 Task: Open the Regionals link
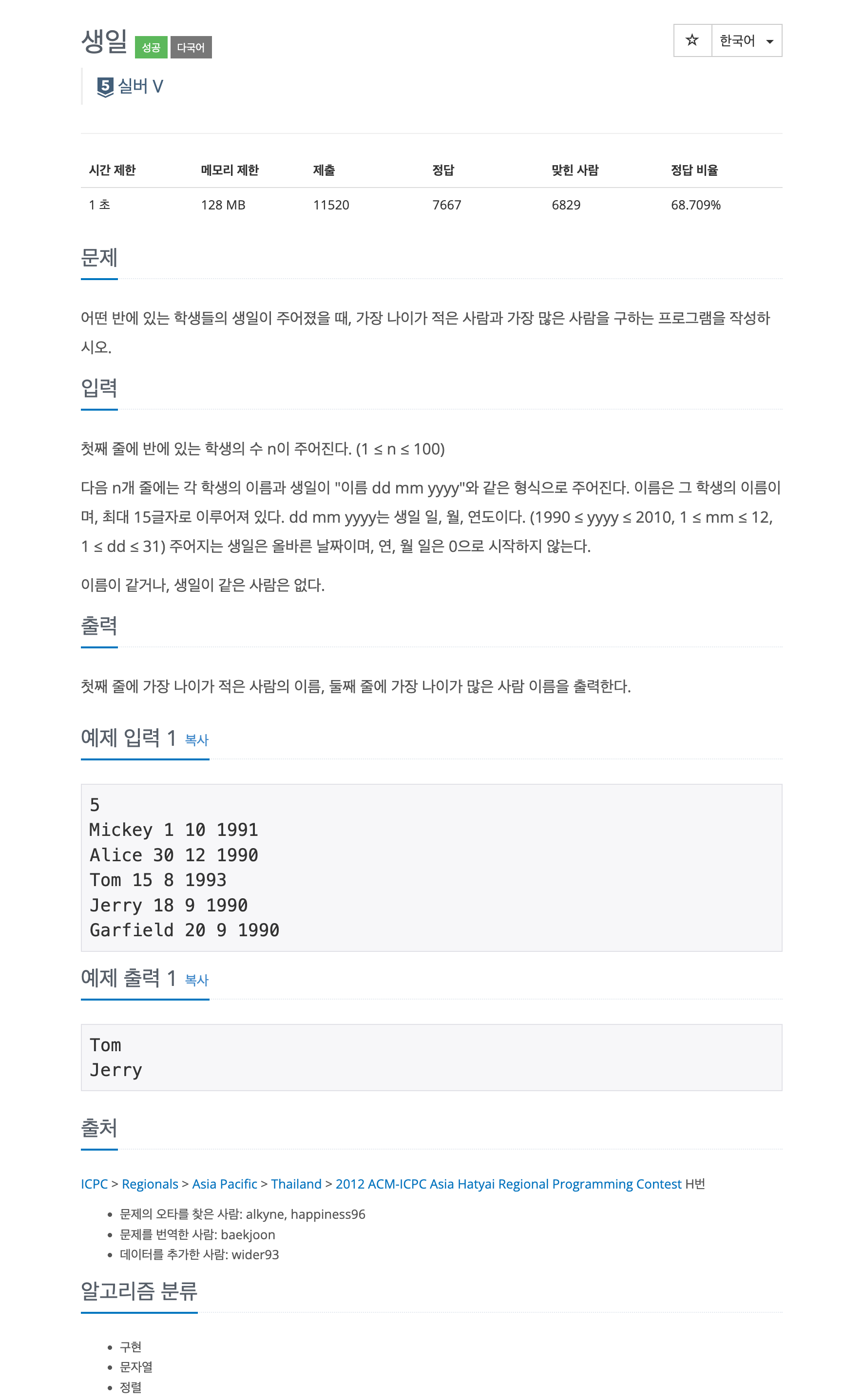(150, 1184)
